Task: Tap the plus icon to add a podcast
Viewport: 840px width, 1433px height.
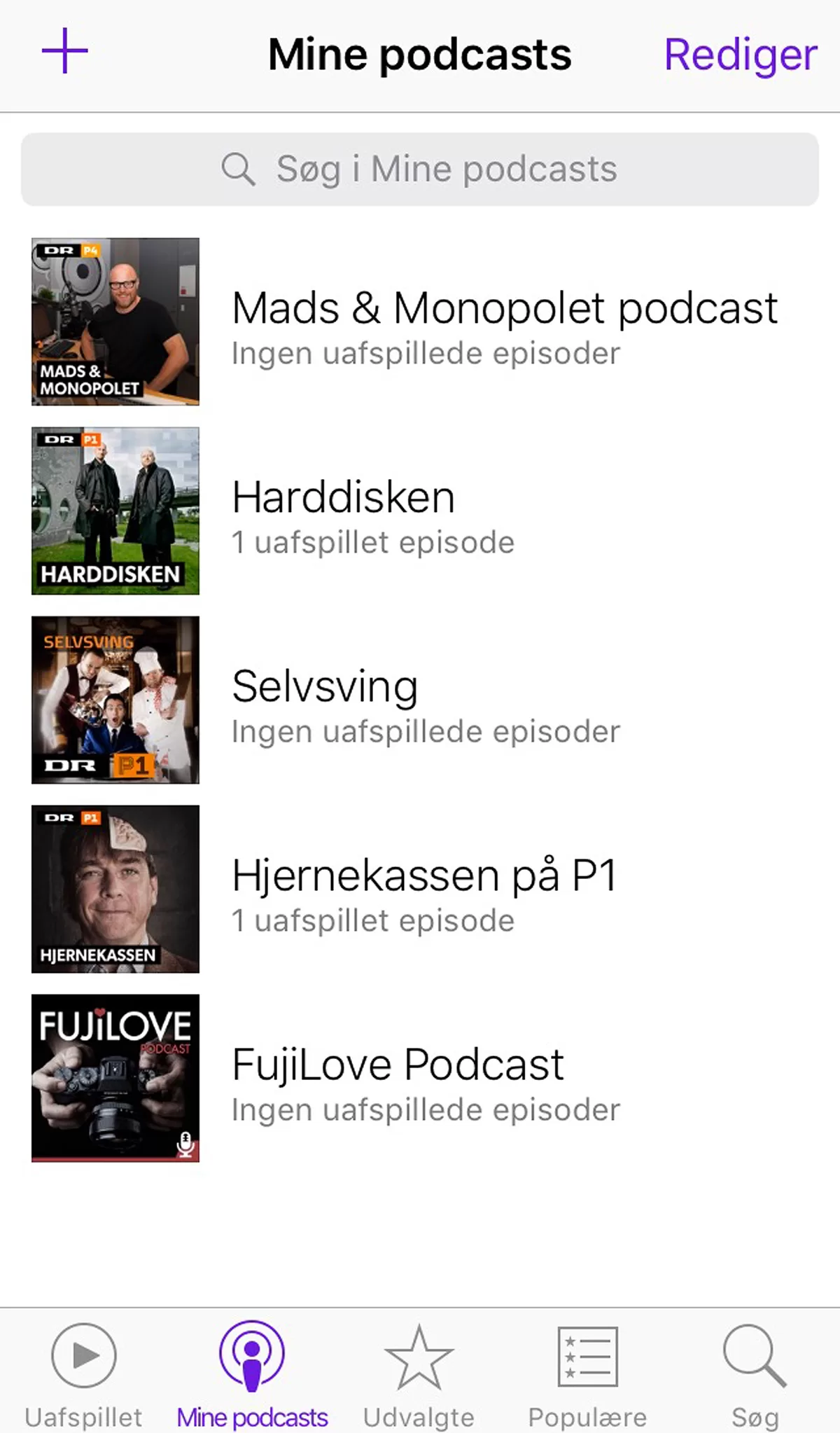Action: point(64,51)
